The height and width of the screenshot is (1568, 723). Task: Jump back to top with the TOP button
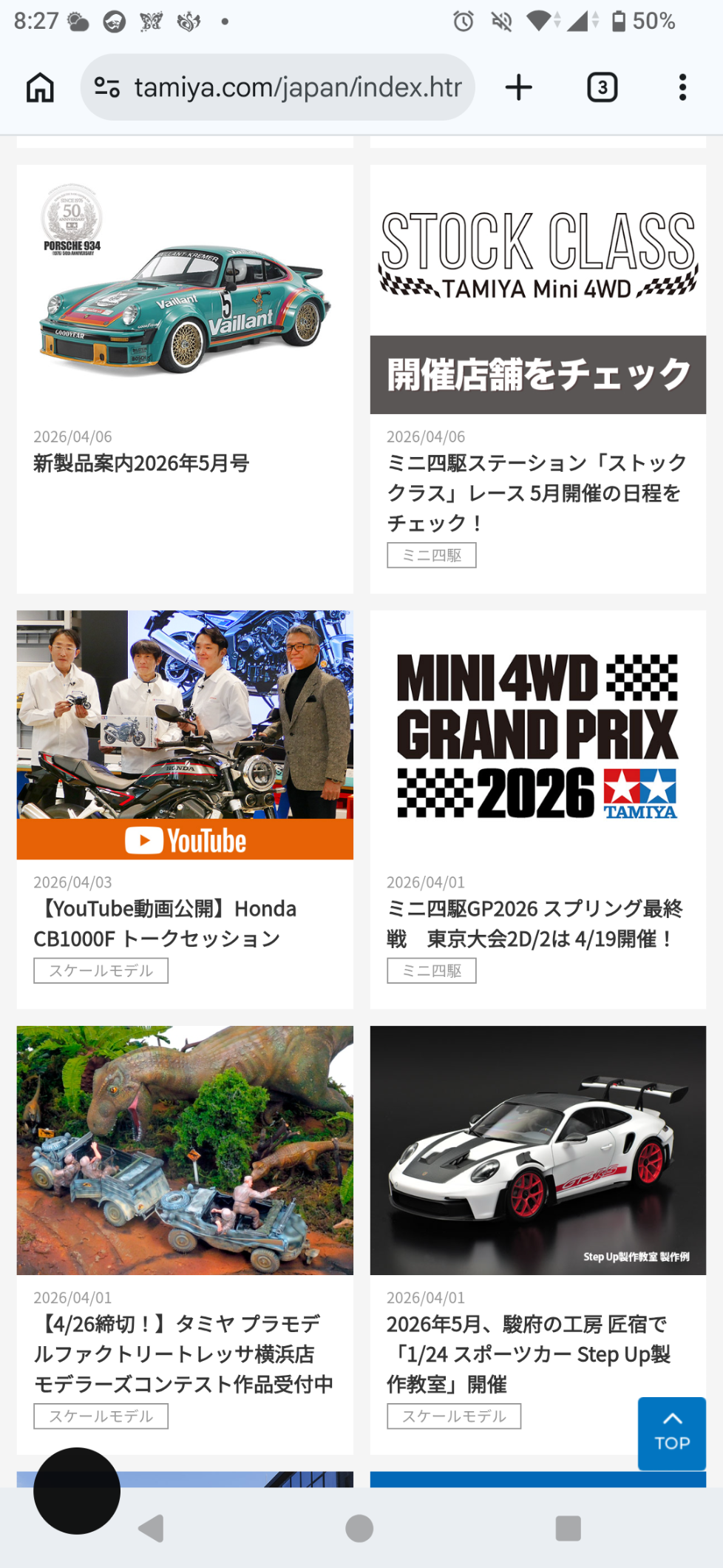(671, 1433)
